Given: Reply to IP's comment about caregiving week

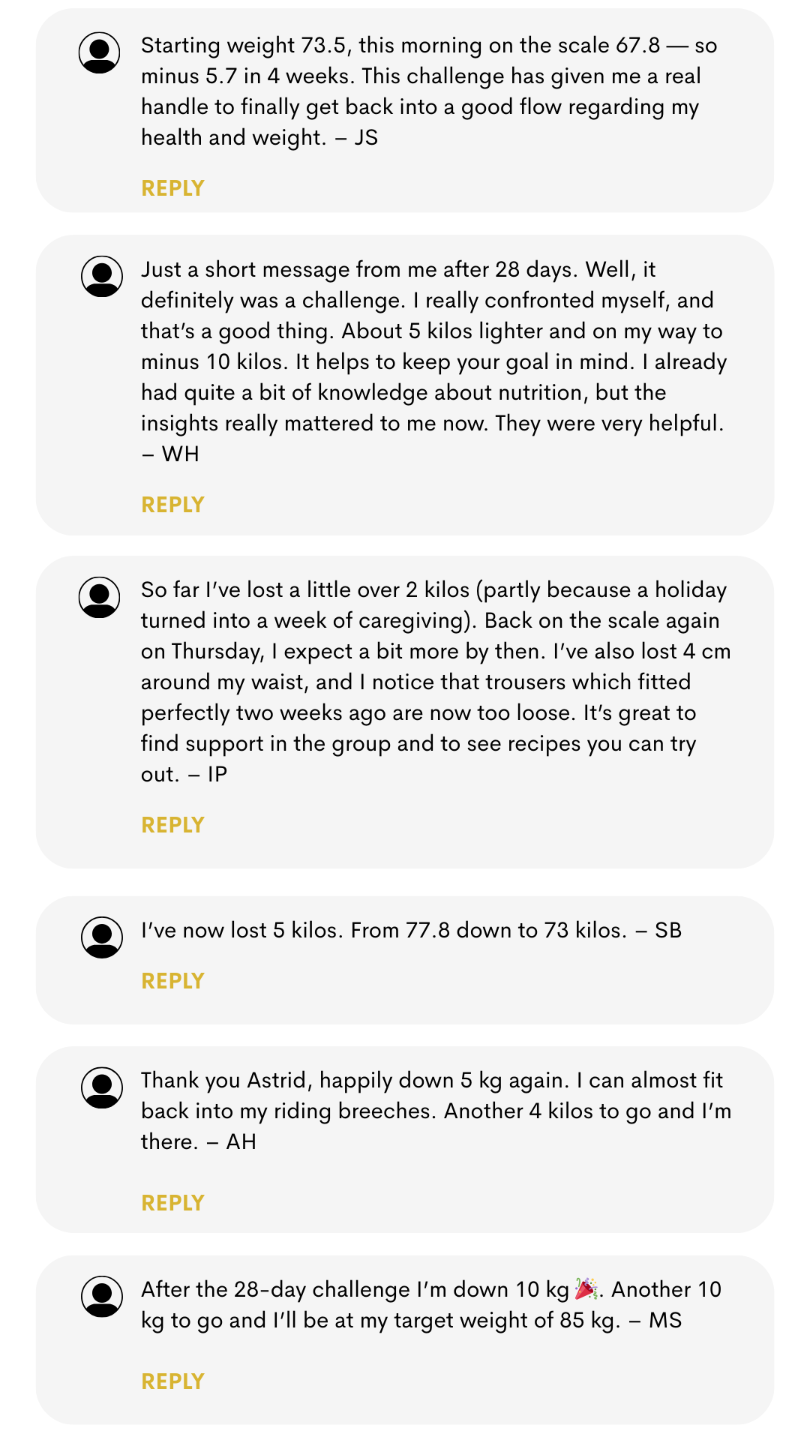Looking at the screenshot, I should [172, 825].
